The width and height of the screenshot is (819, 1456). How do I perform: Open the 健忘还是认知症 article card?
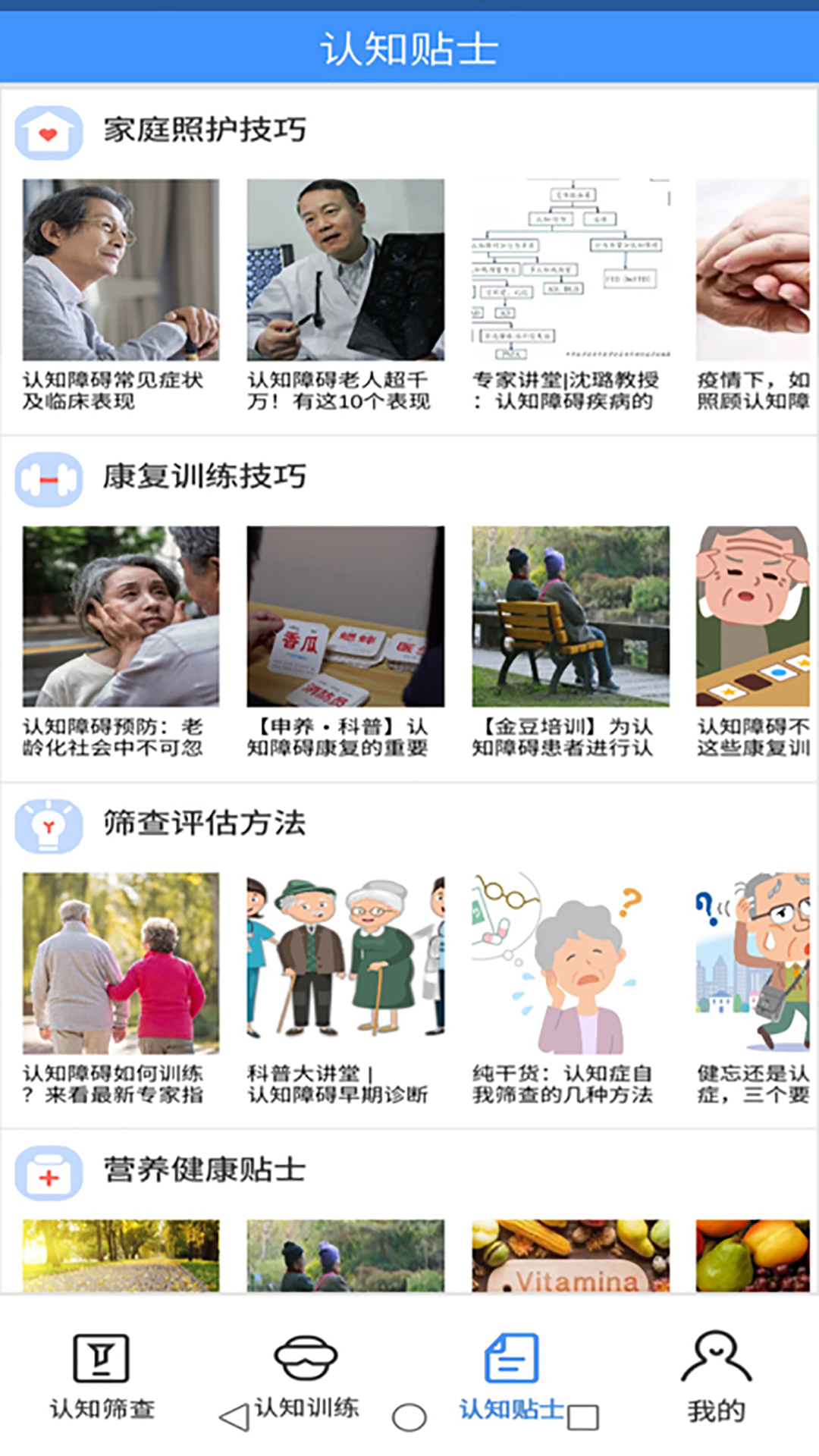(x=753, y=987)
